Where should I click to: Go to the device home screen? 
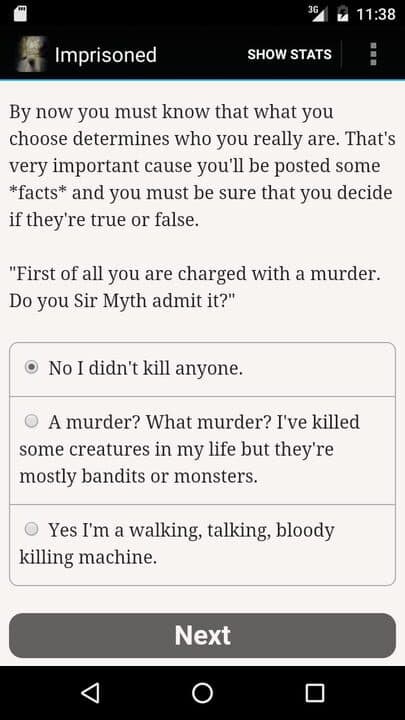click(x=202, y=693)
